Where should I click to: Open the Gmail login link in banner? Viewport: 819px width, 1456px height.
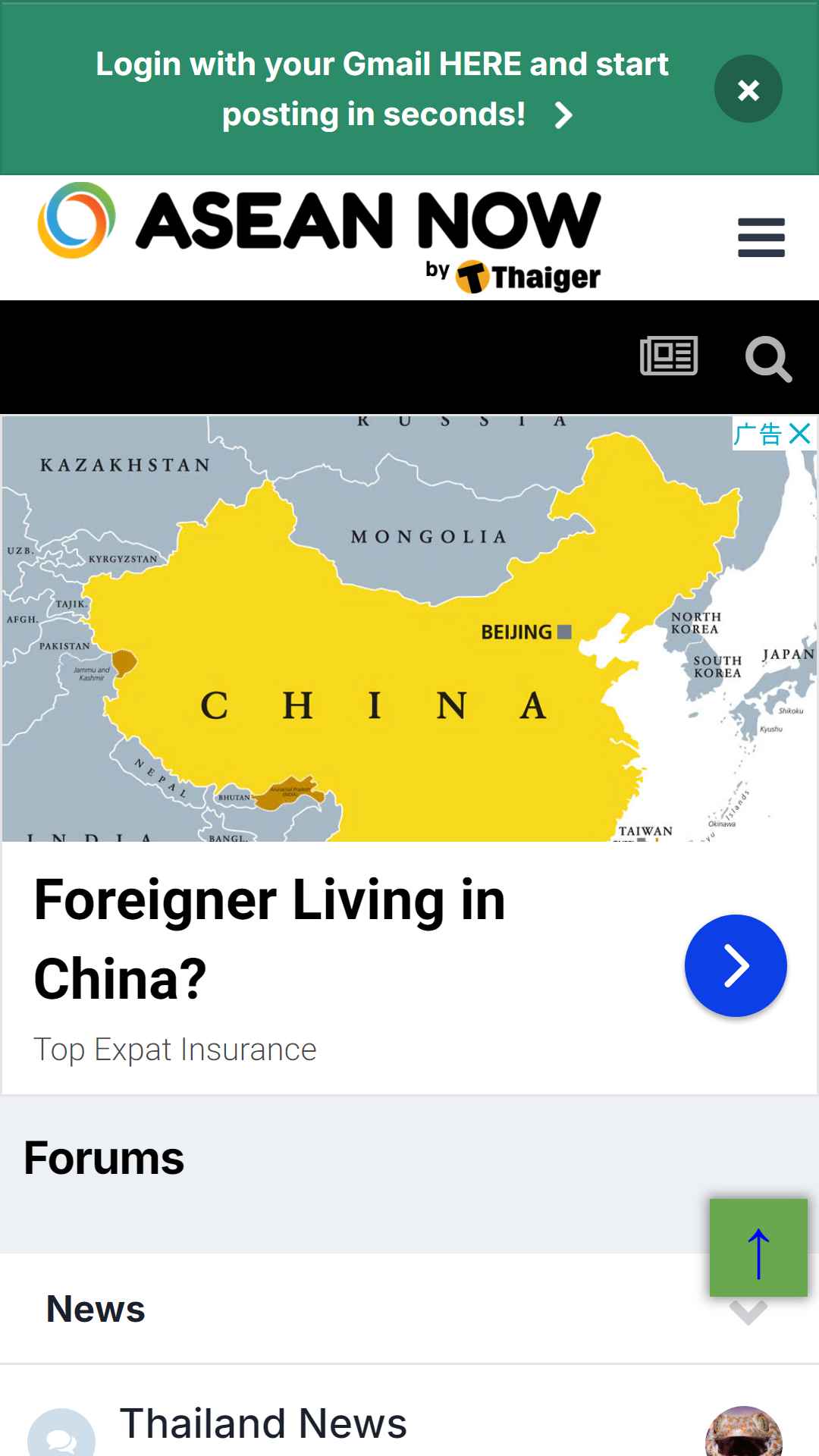pos(382,89)
